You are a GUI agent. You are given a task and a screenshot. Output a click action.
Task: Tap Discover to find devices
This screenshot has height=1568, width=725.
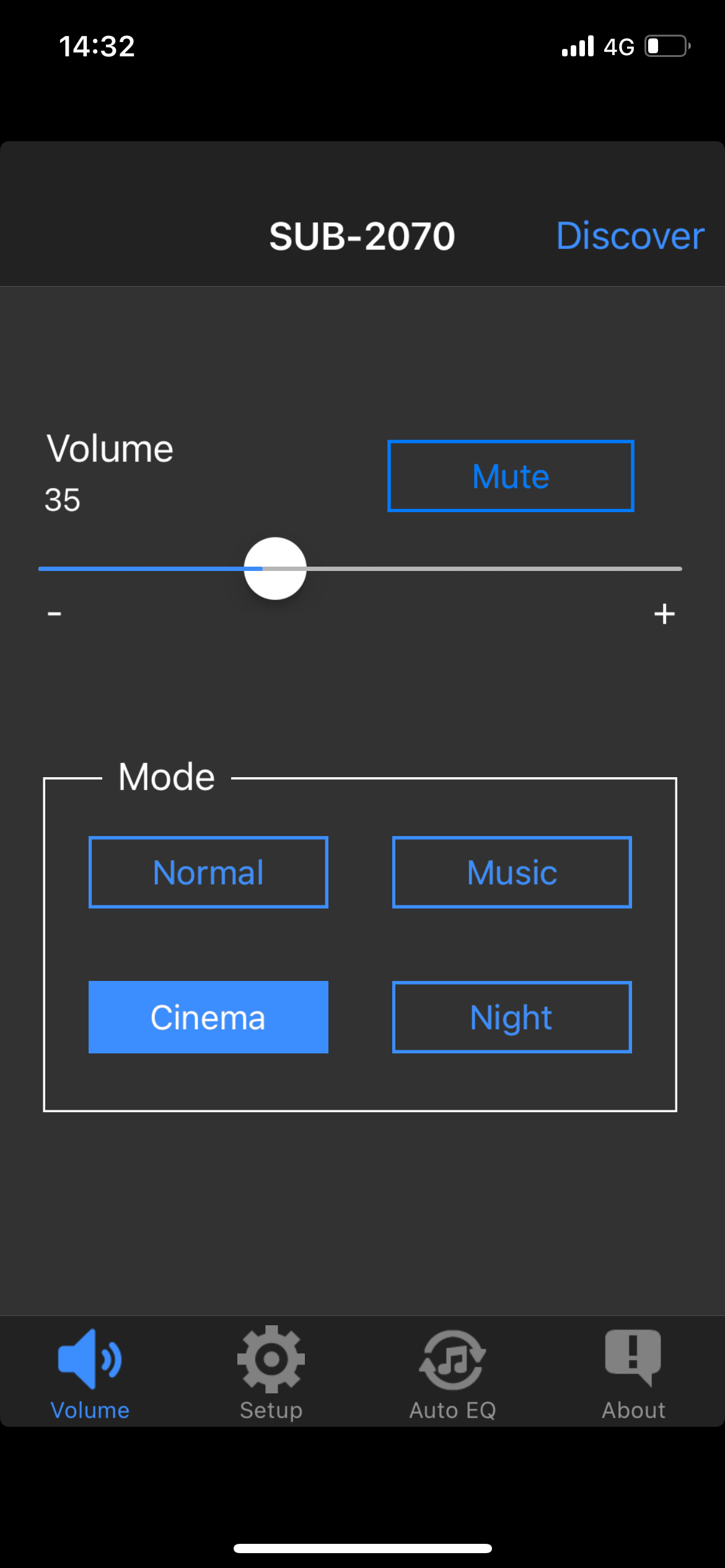630,236
